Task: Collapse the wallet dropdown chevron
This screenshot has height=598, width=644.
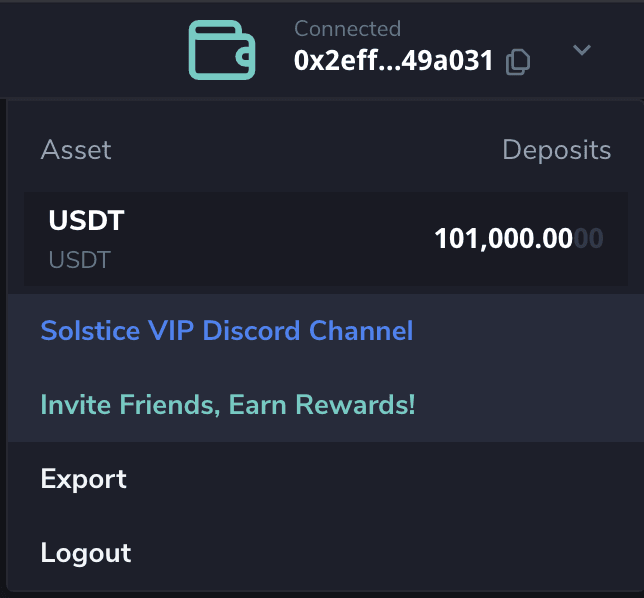Action: (x=582, y=50)
